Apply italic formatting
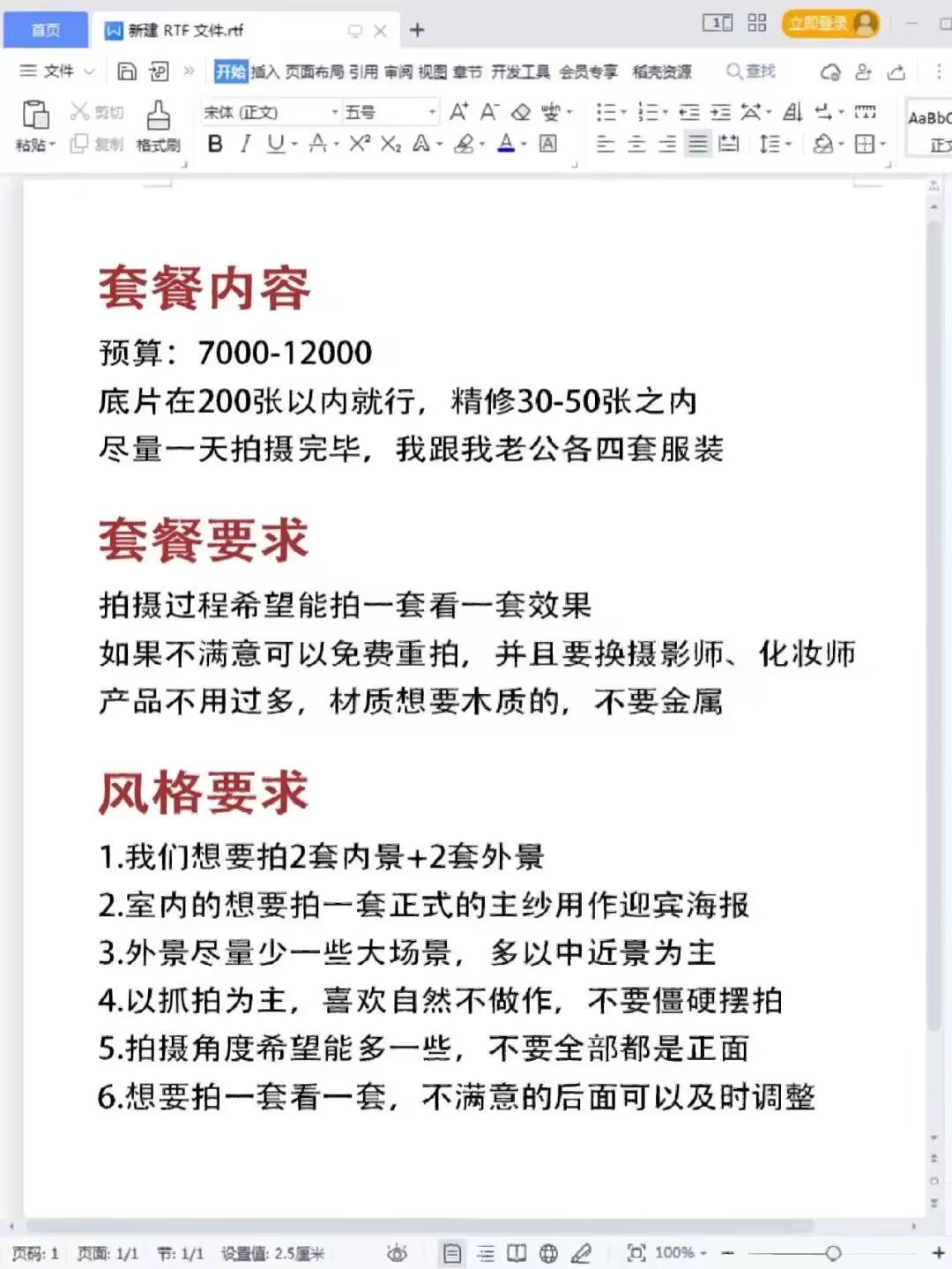 (x=245, y=144)
